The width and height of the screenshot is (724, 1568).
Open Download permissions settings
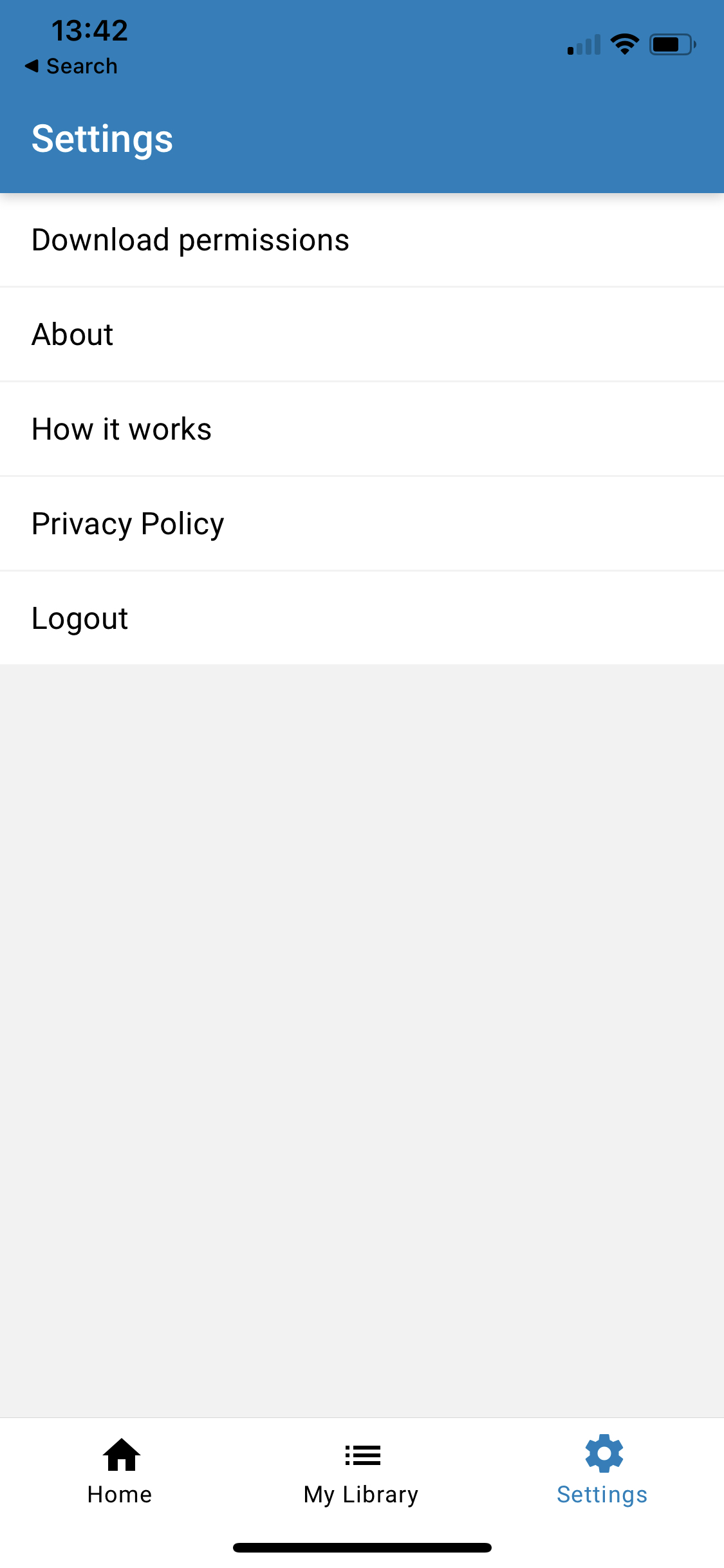click(190, 239)
